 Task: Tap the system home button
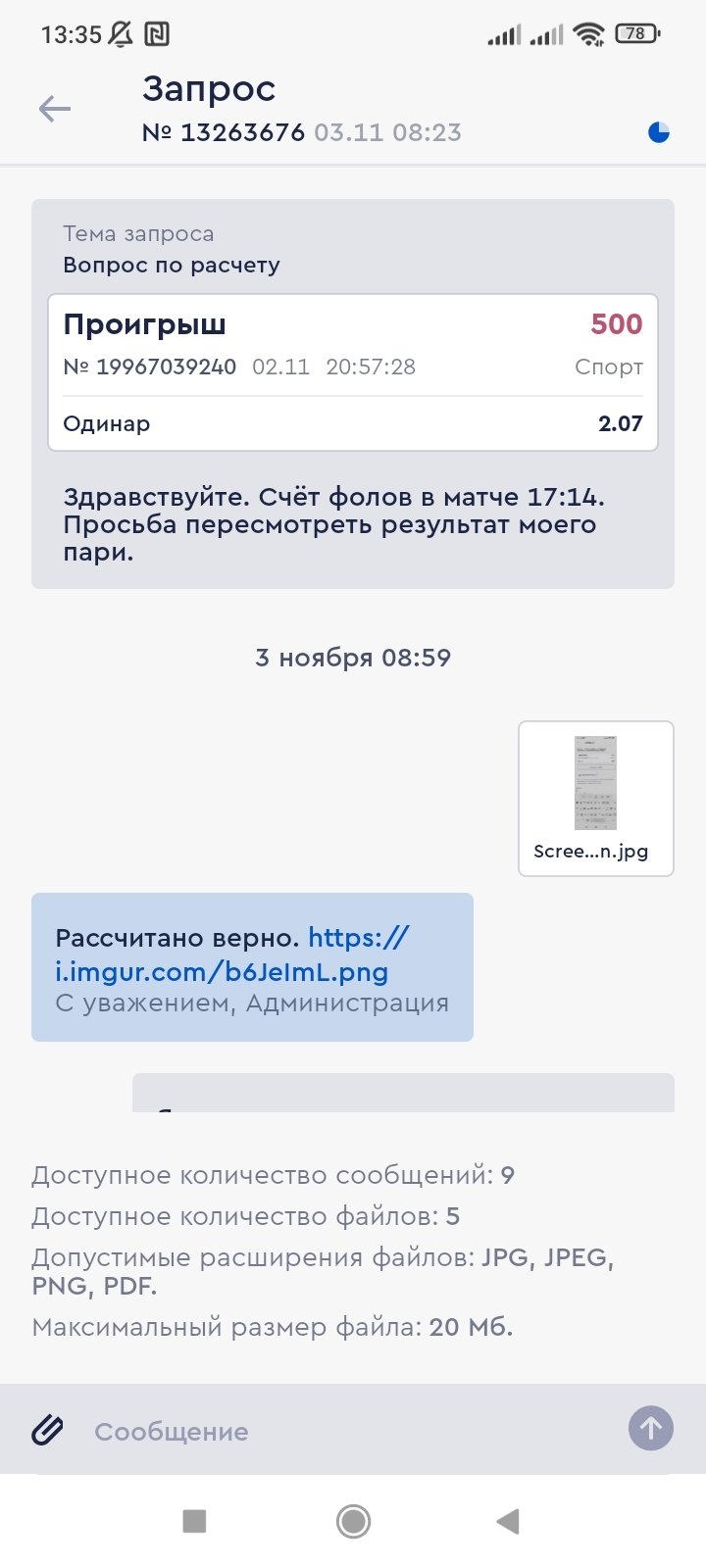[353, 1521]
